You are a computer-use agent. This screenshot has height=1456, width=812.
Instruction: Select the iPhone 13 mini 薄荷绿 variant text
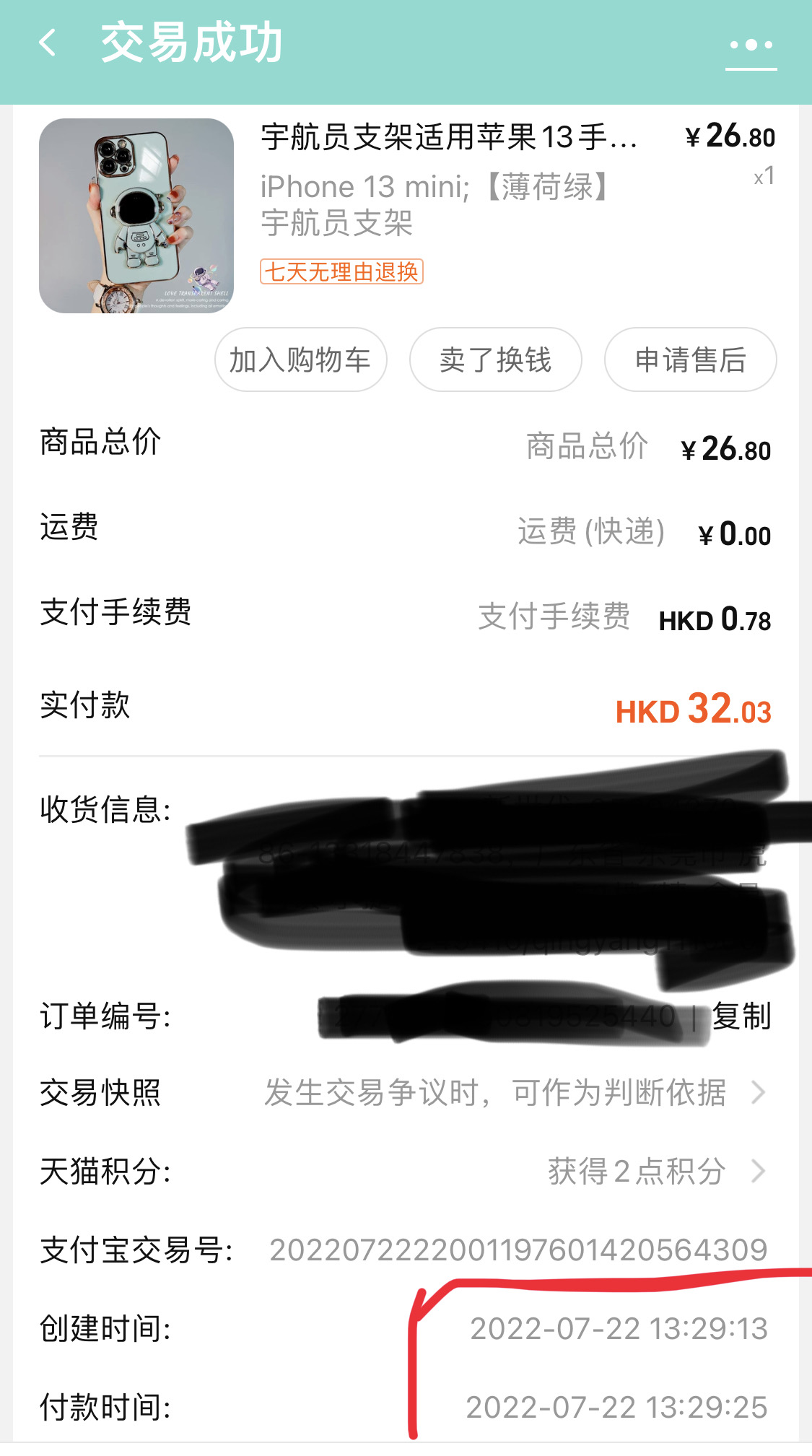[435, 186]
